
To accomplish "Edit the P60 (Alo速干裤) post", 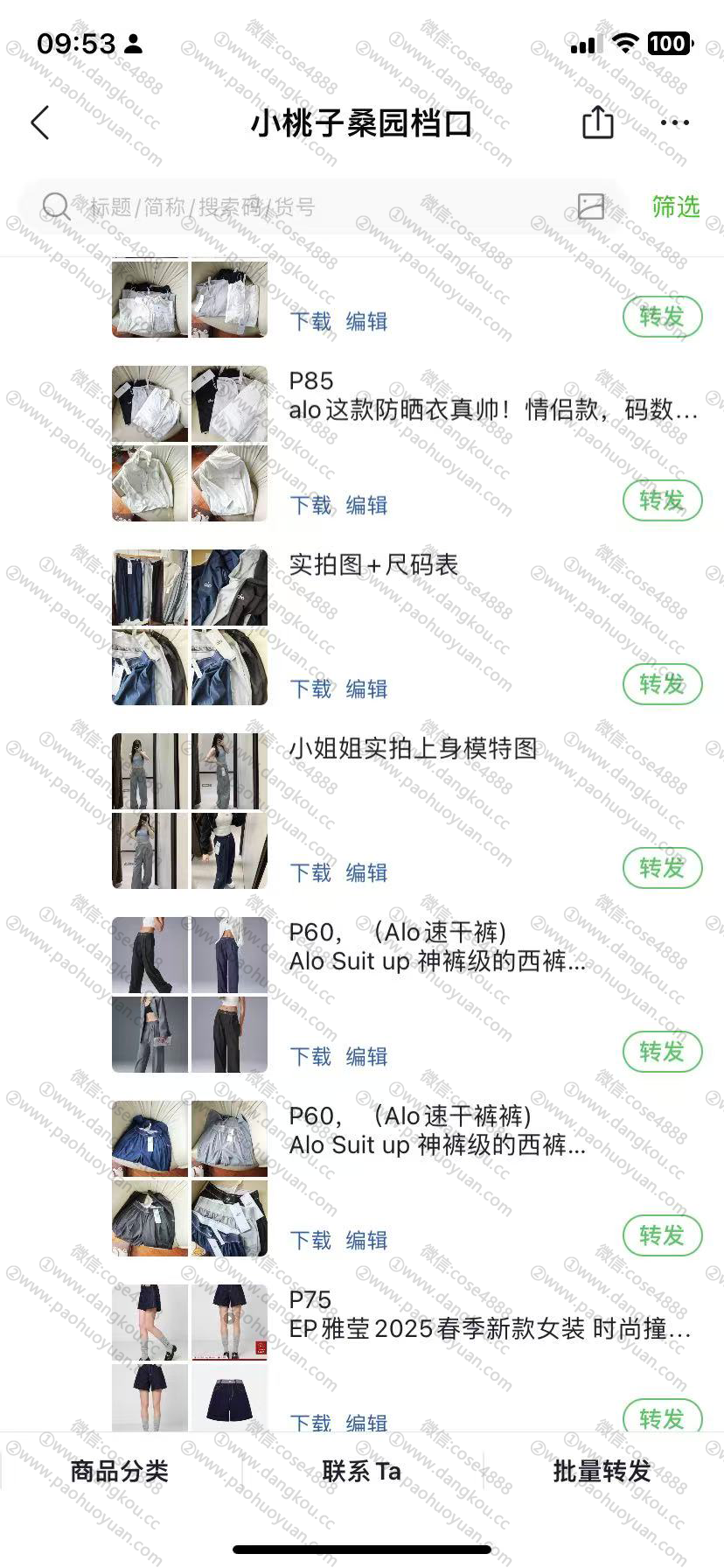I will tap(366, 1057).
